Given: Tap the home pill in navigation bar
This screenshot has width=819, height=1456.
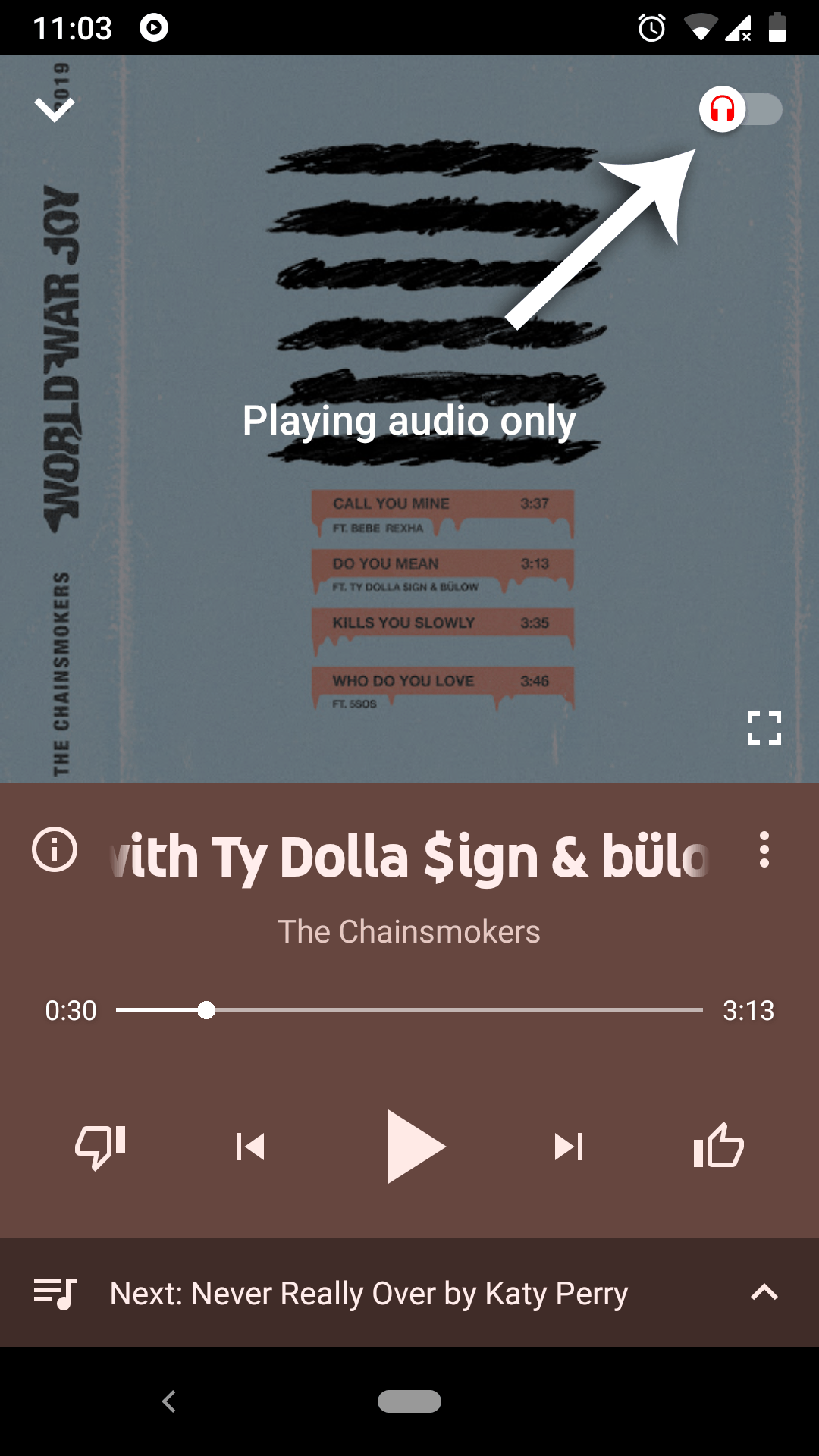Looking at the screenshot, I should [x=409, y=1401].
